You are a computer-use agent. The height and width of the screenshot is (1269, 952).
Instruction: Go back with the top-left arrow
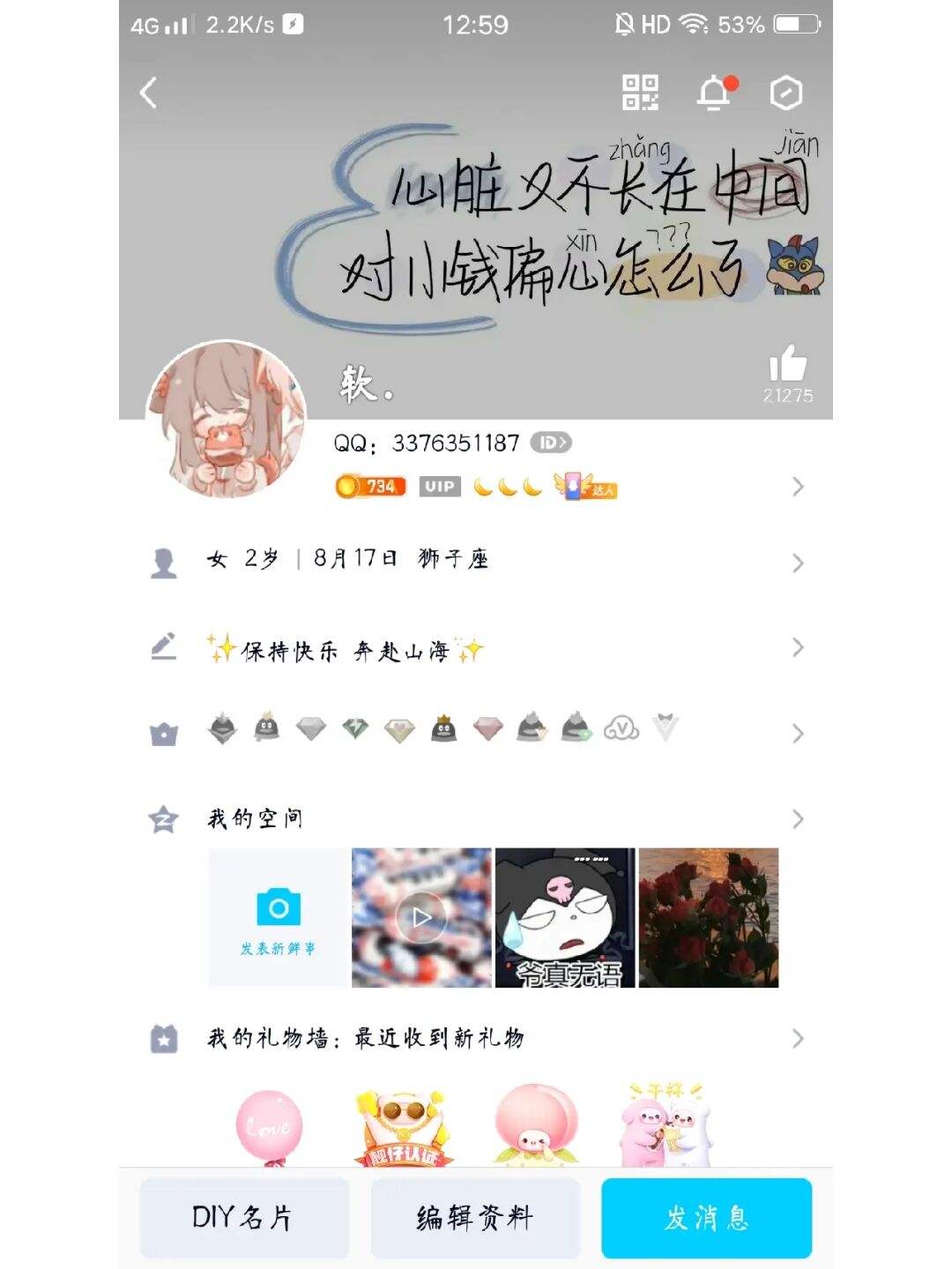[x=148, y=93]
